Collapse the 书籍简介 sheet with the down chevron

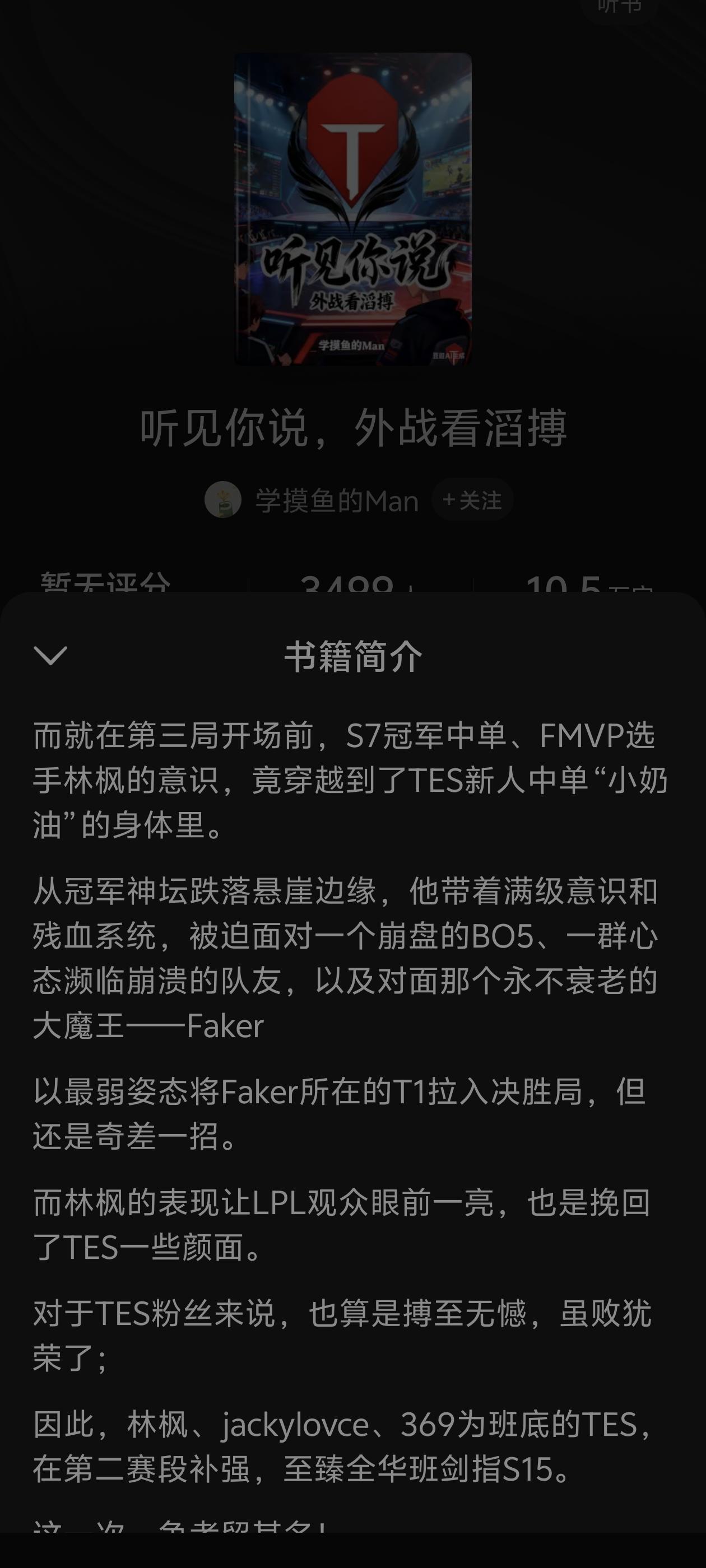click(x=52, y=656)
